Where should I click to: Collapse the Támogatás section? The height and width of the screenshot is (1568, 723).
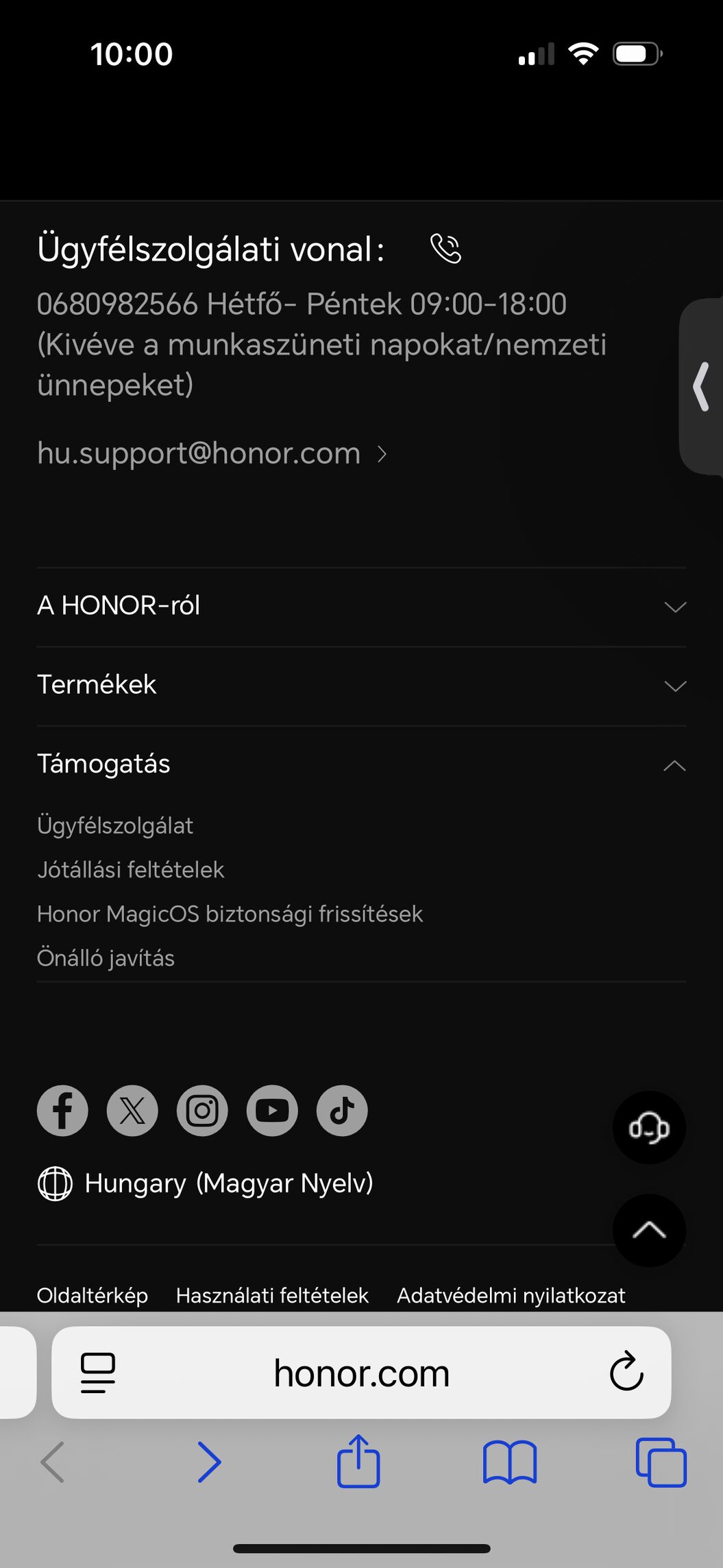[x=361, y=764]
